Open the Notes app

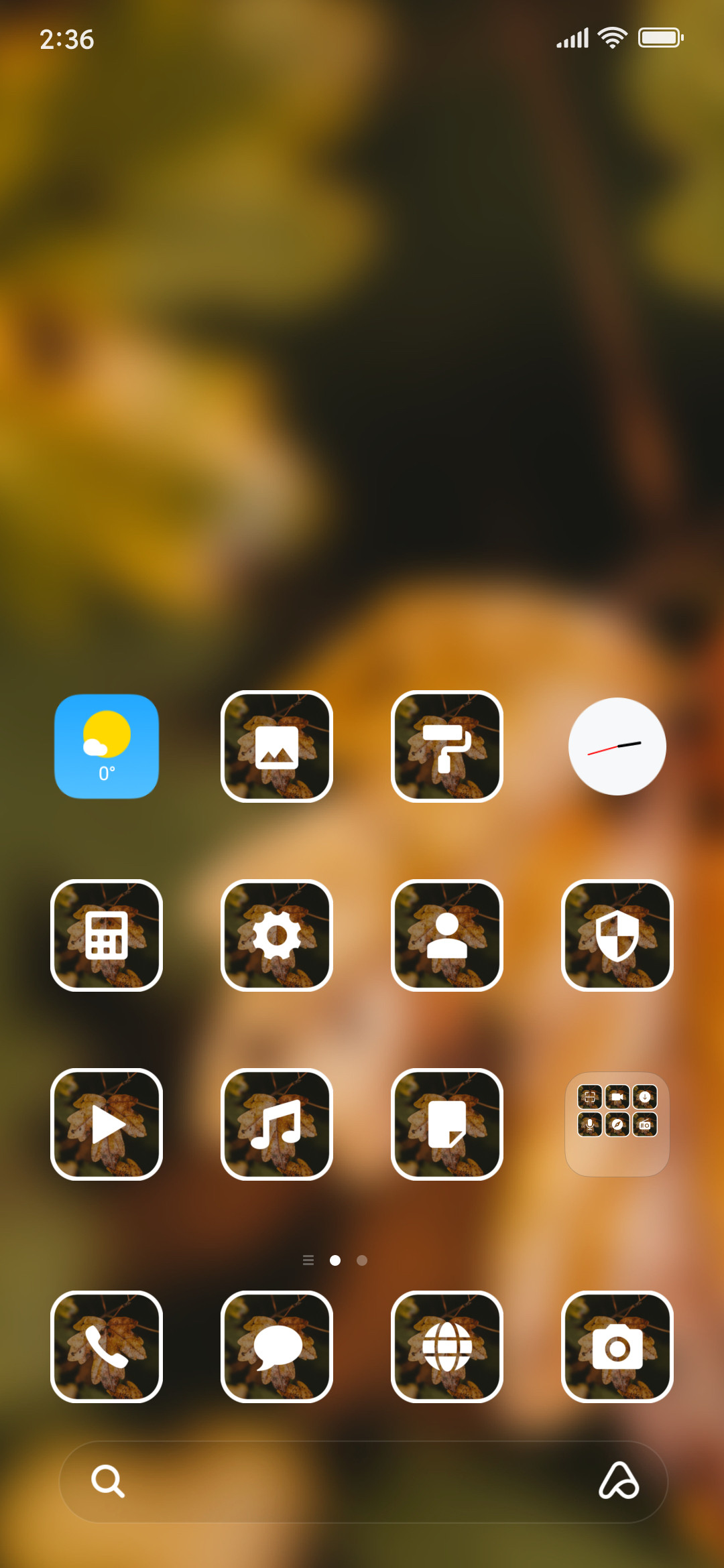(447, 1124)
